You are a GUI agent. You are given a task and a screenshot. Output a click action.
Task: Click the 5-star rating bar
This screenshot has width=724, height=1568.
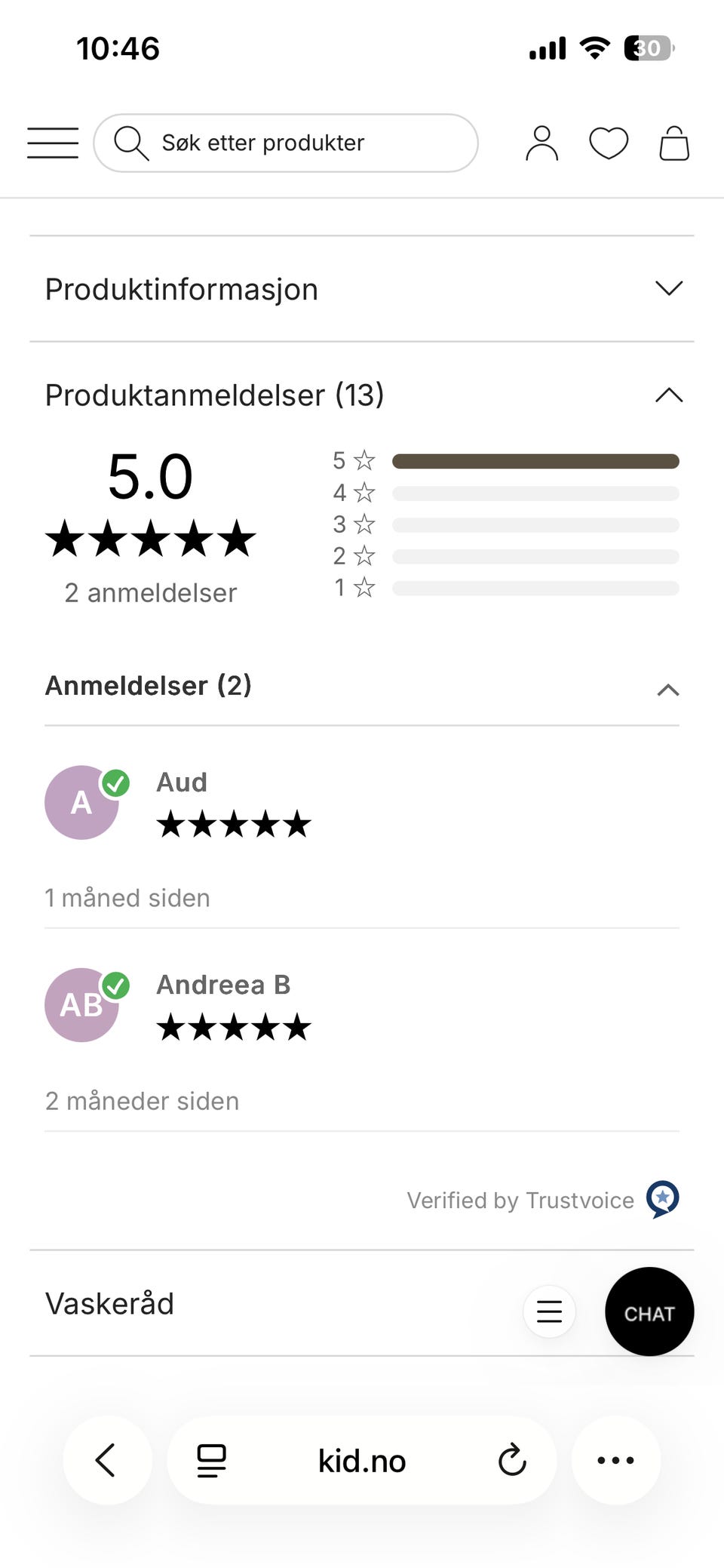pyautogui.click(x=535, y=461)
